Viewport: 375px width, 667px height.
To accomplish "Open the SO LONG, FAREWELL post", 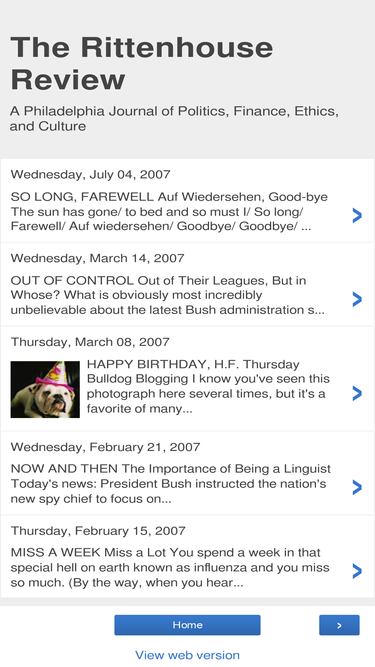I will [x=187, y=201].
